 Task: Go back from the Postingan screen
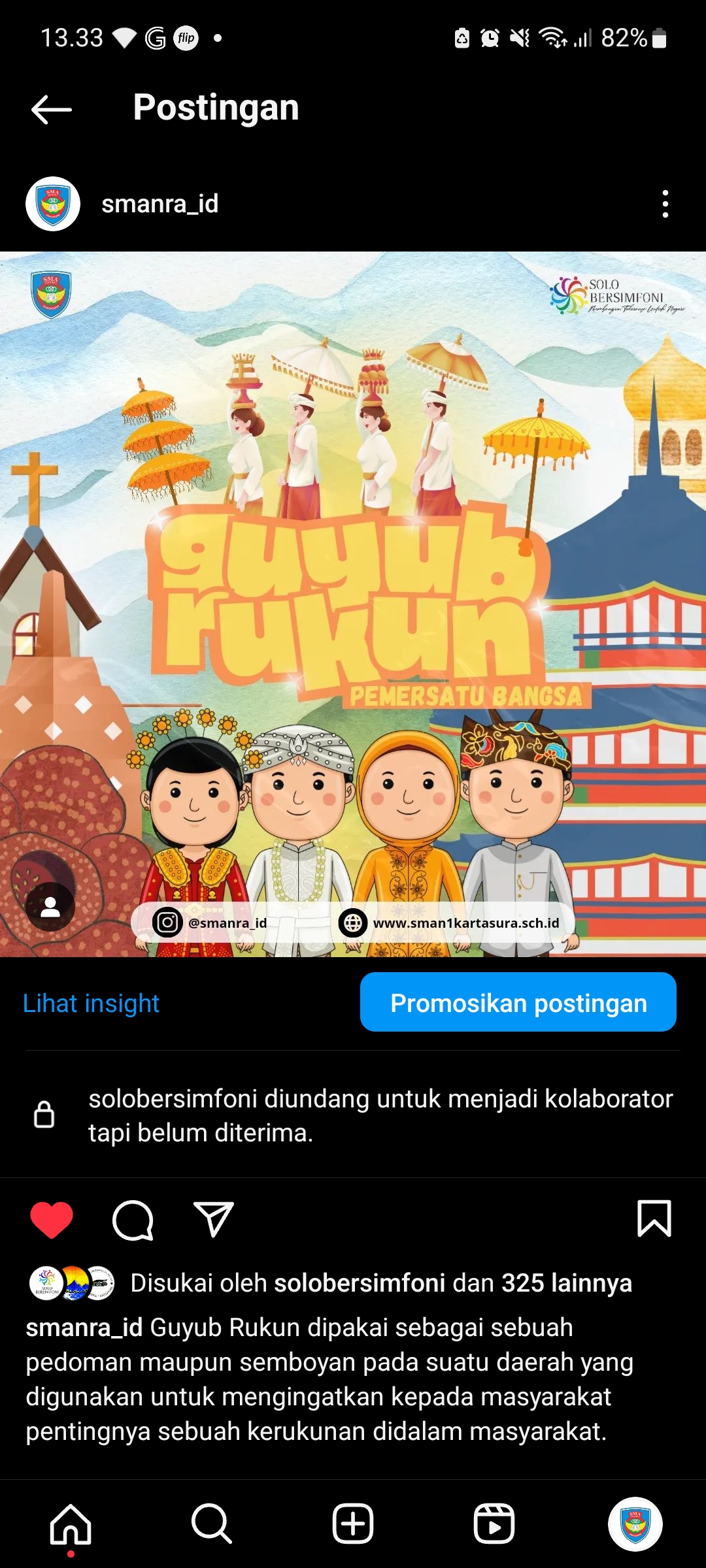coord(52,109)
